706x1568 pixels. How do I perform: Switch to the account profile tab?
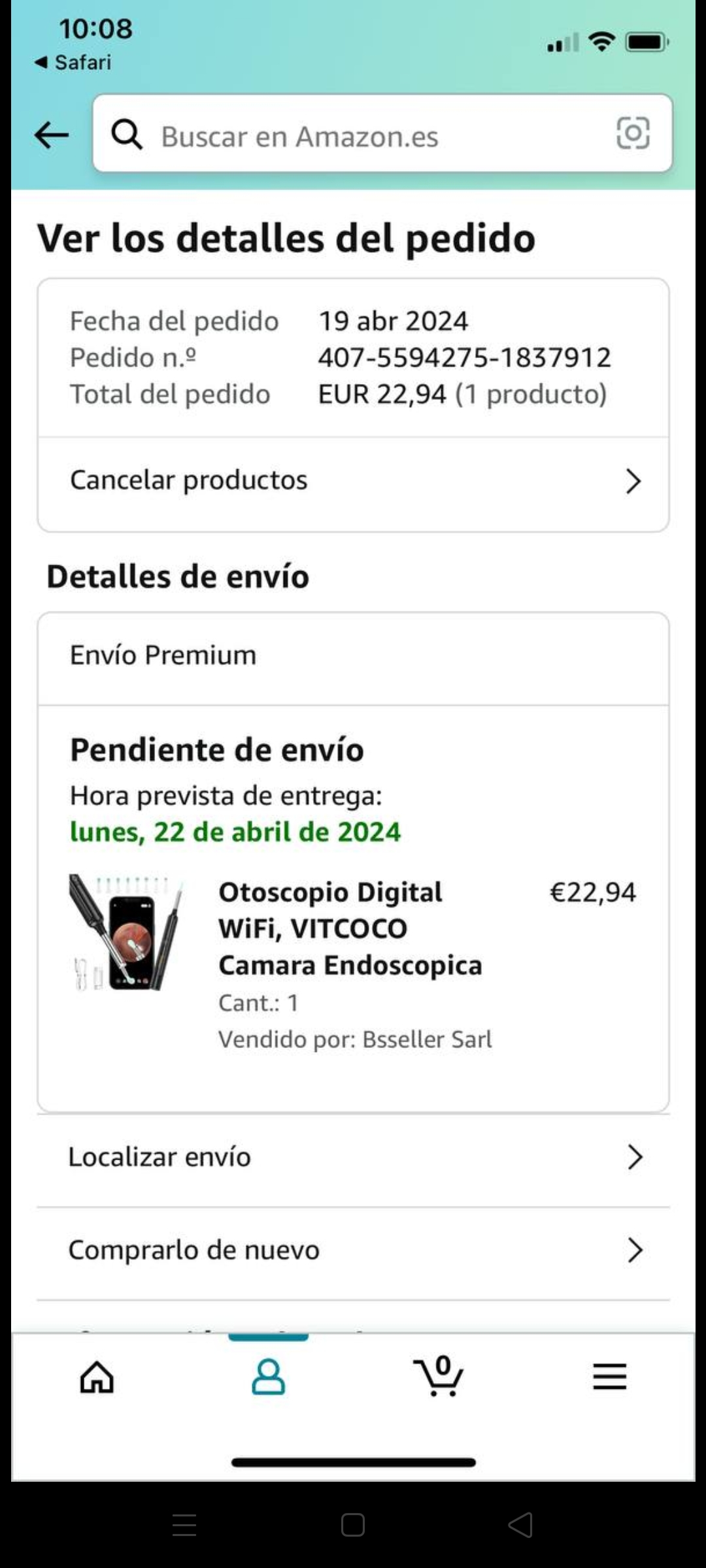268,1377
